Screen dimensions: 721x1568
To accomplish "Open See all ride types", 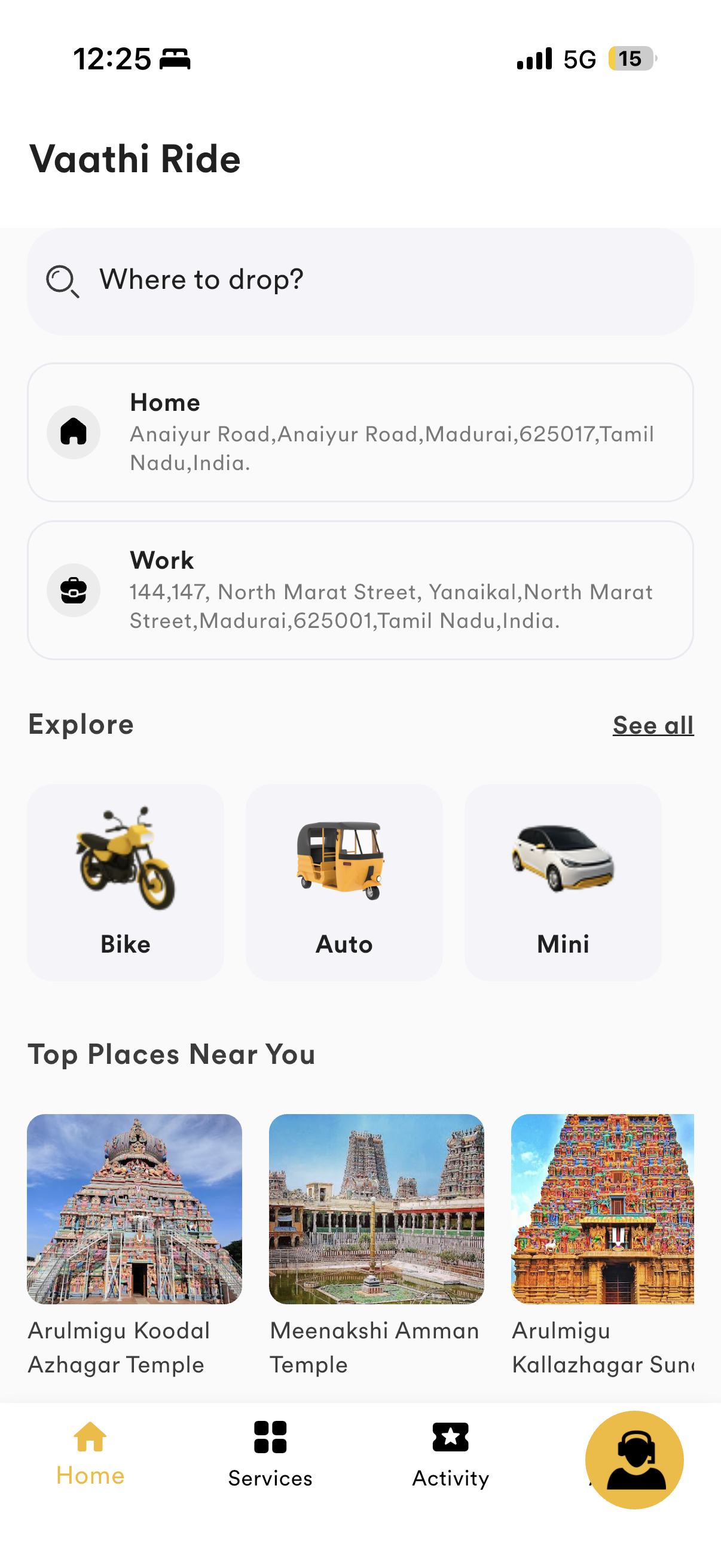I will coord(653,724).
